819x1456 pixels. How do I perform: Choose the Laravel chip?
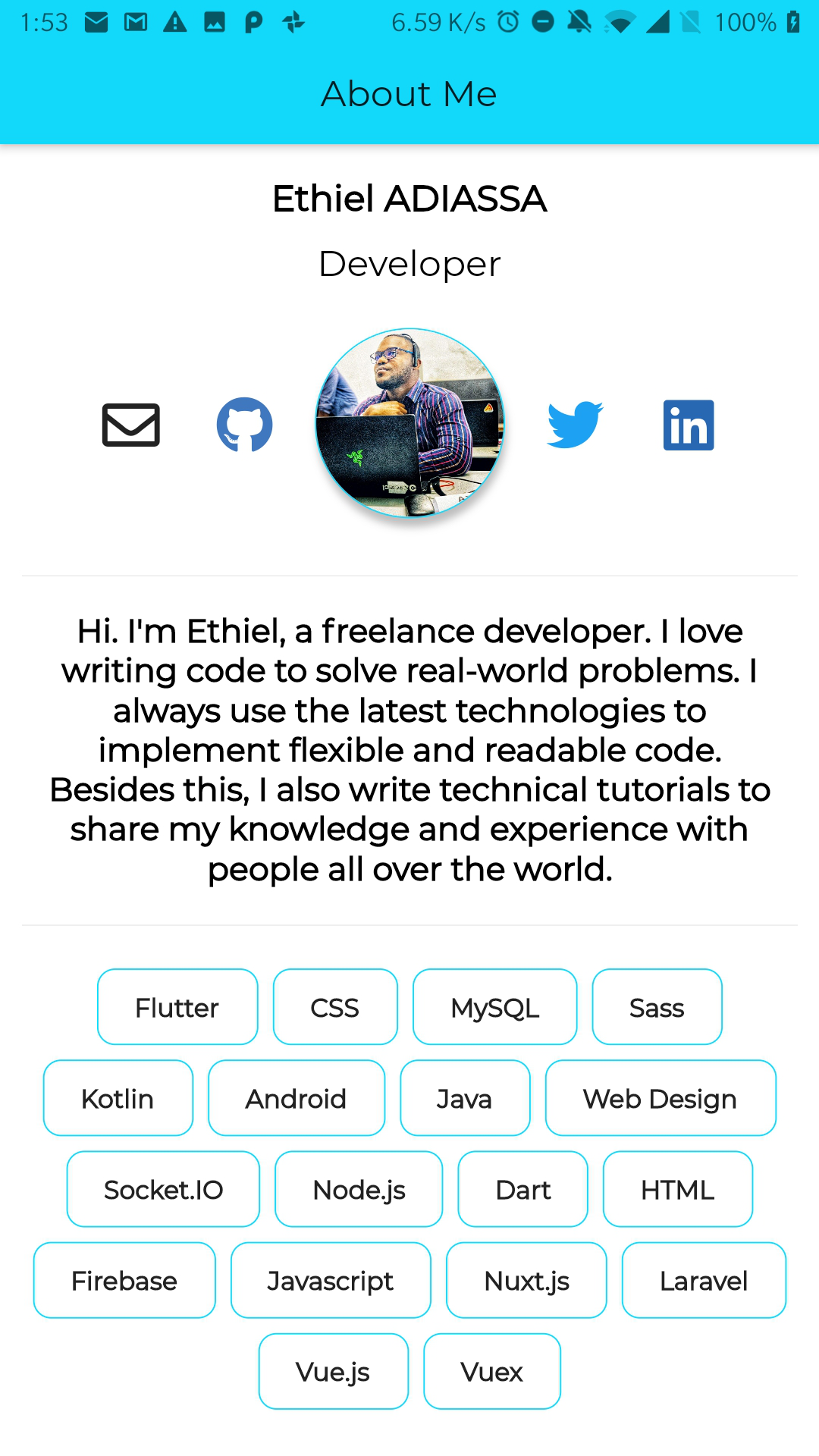click(704, 1280)
